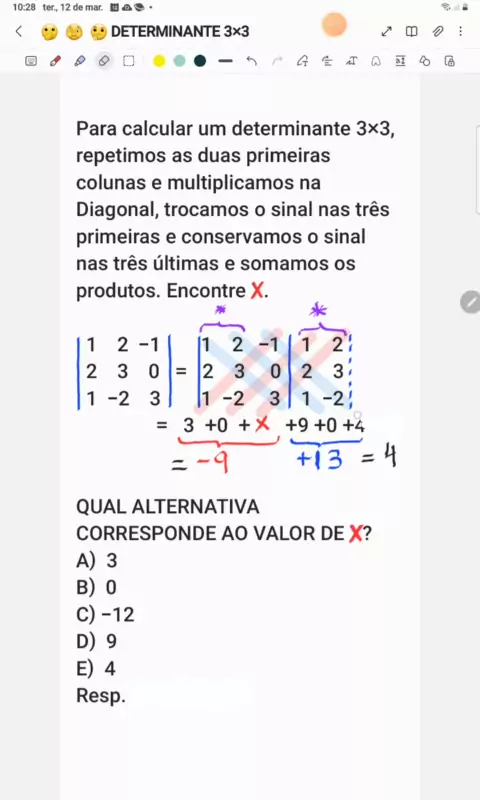The width and height of the screenshot is (480, 800).
Task: Select the keyboard text input tool
Action: (x=31, y=61)
